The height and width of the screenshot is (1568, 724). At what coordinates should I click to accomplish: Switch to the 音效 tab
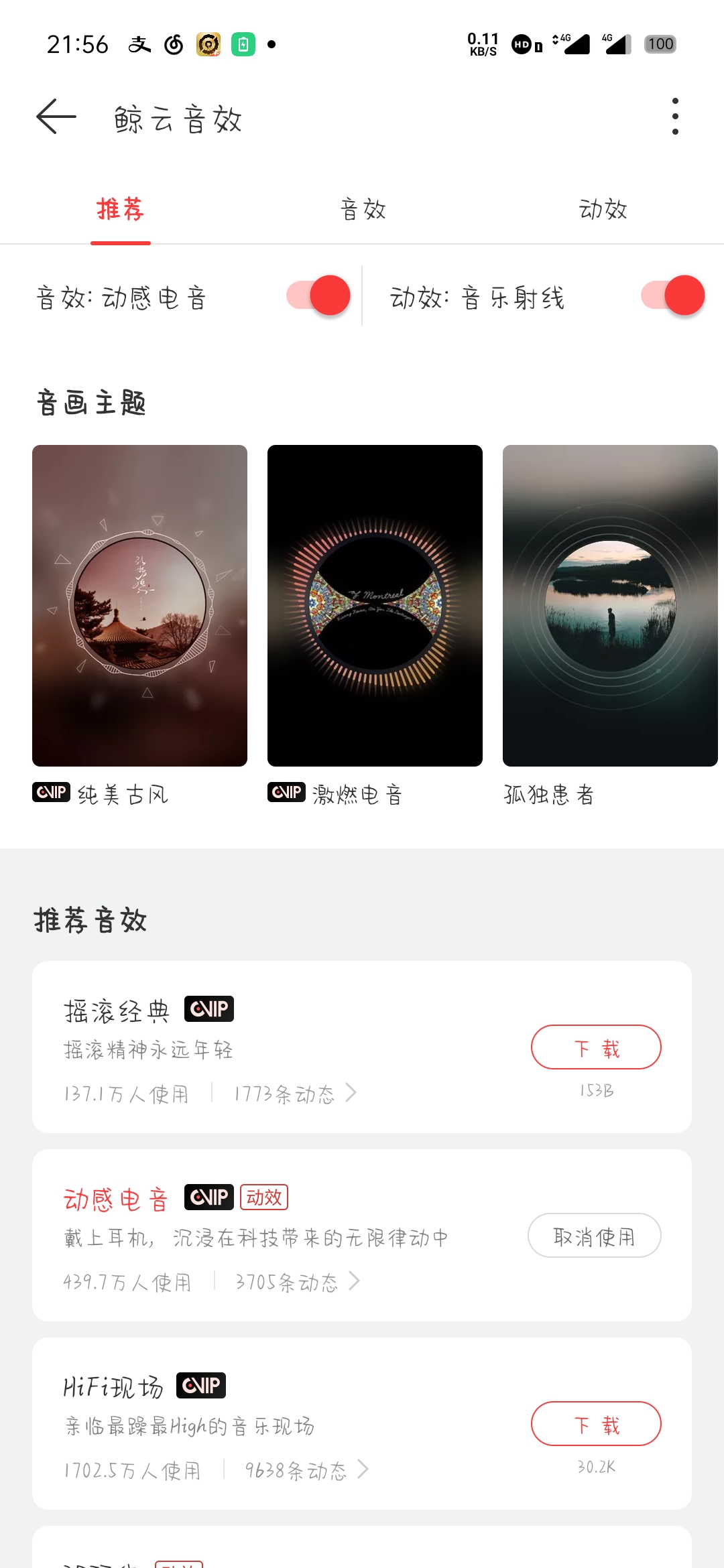coord(363,210)
